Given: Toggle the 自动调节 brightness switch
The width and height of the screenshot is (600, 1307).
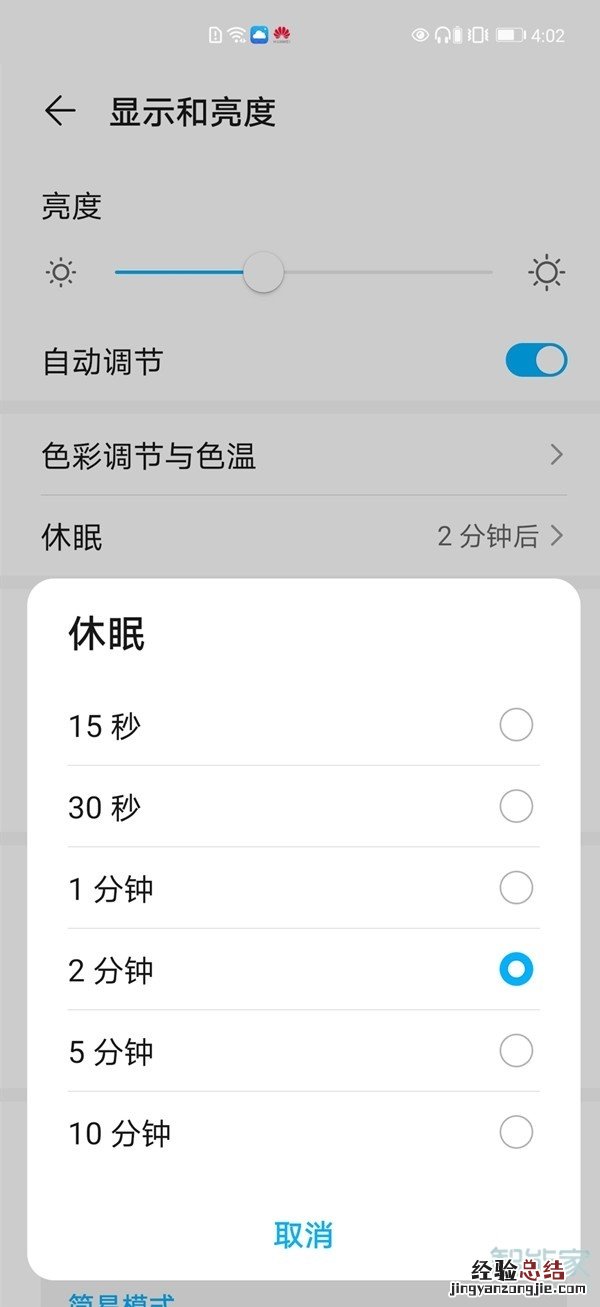Looking at the screenshot, I should [x=536, y=361].
